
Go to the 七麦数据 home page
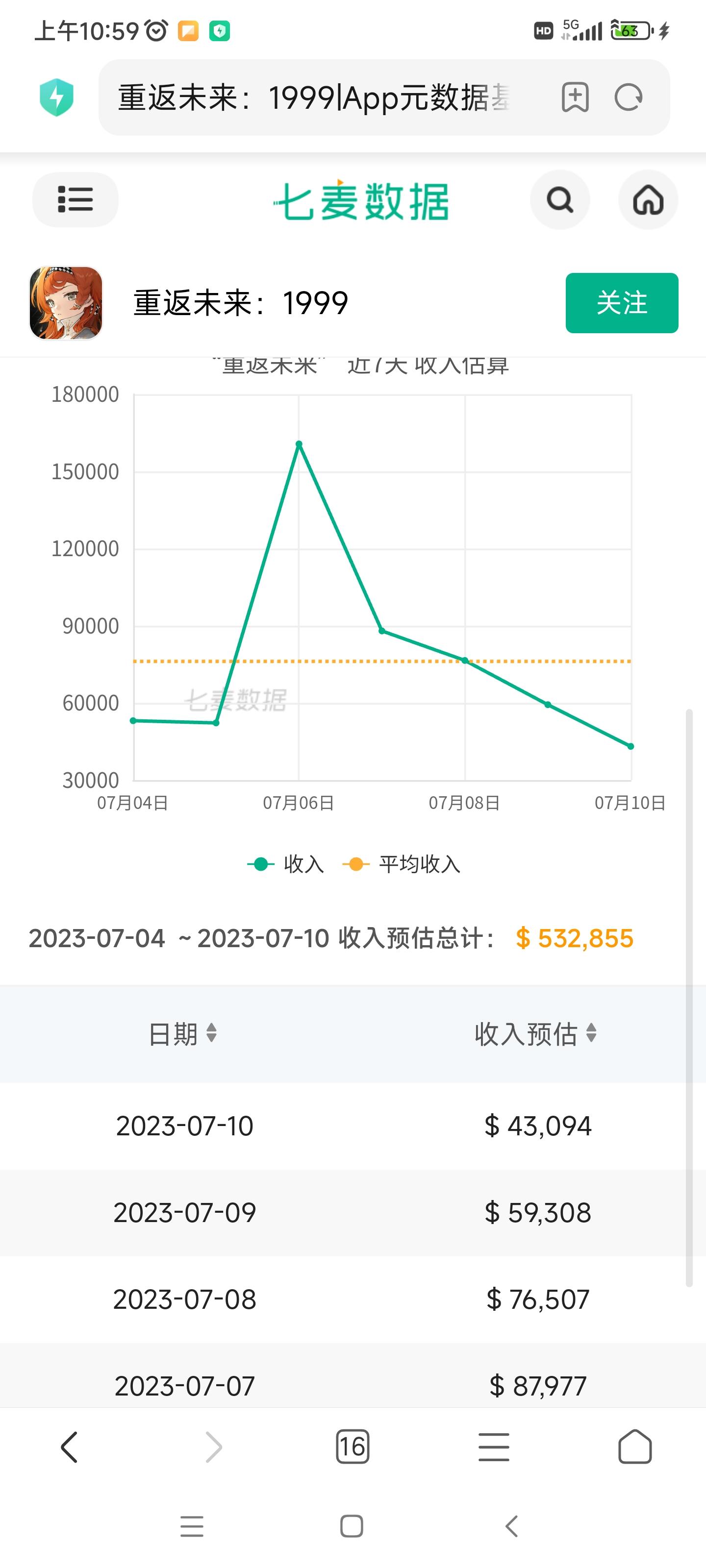648,199
